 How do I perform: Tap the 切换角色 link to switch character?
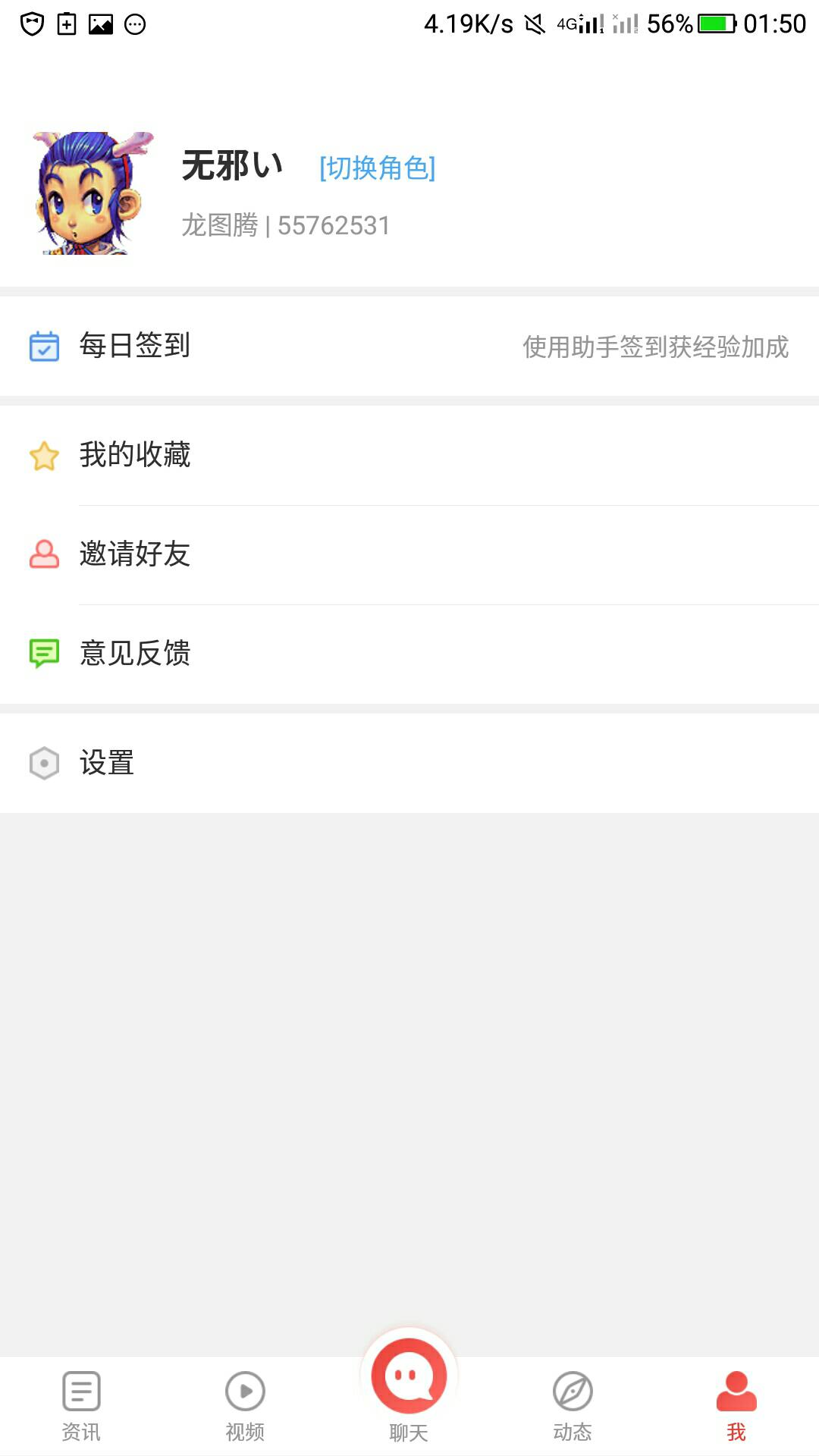tap(377, 168)
